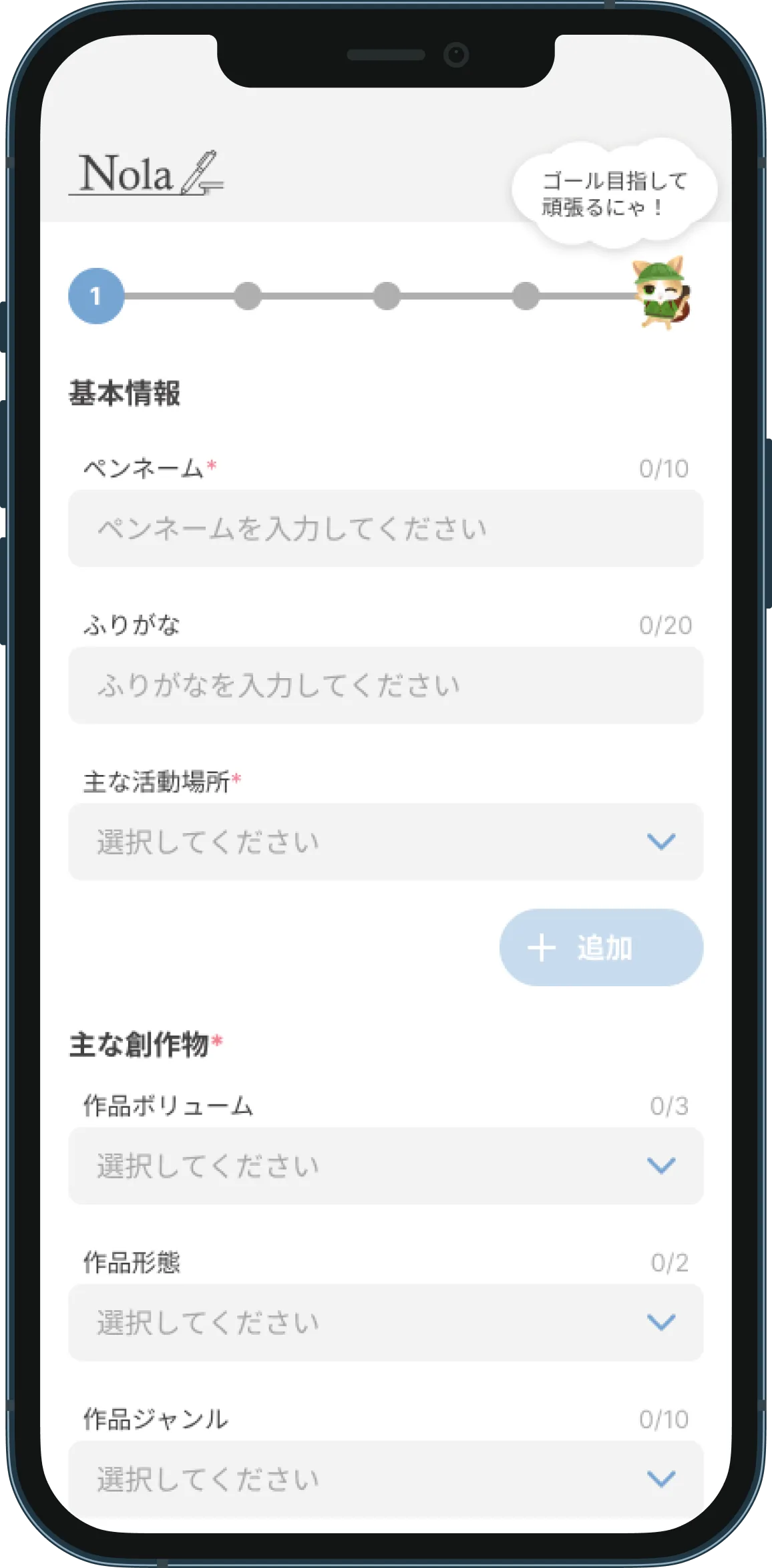
Task: Open the 作品形態 selector
Action: [385, 1322]
